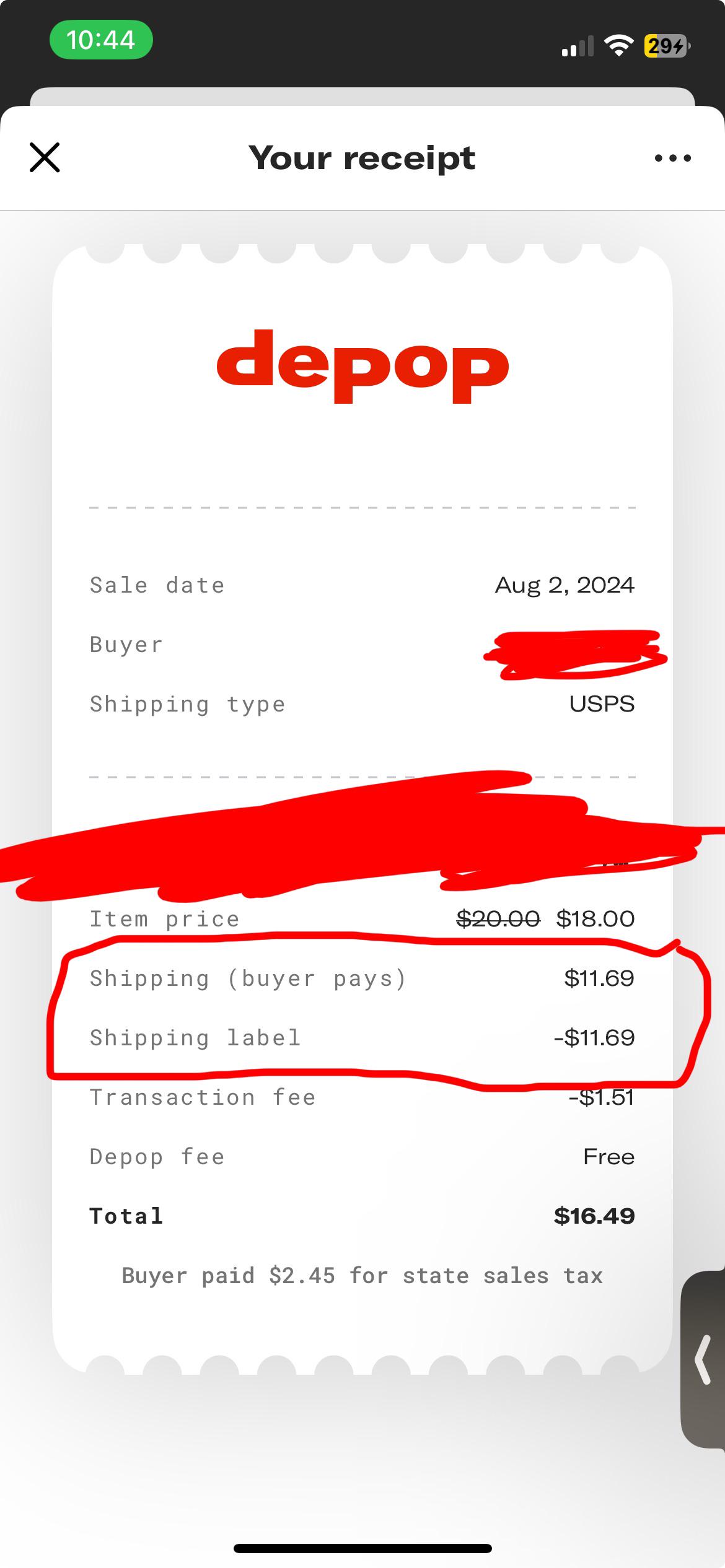This screenshot has width=725, height=1568.
Task: Tap the red circled shipping section
Action: pyautogui.click(x=362, y=1008)
